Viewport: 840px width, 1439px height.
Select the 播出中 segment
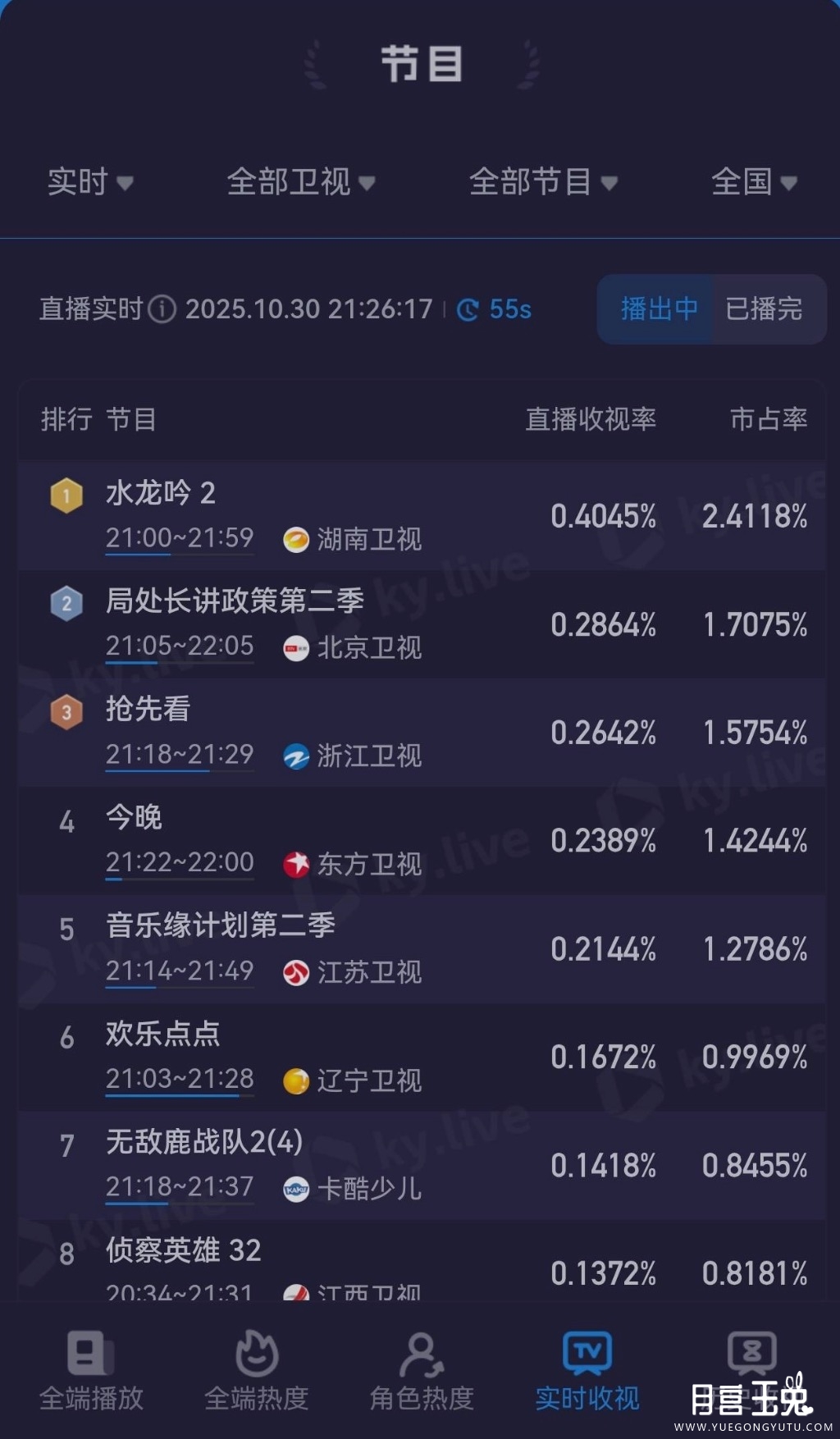(658, 309)
